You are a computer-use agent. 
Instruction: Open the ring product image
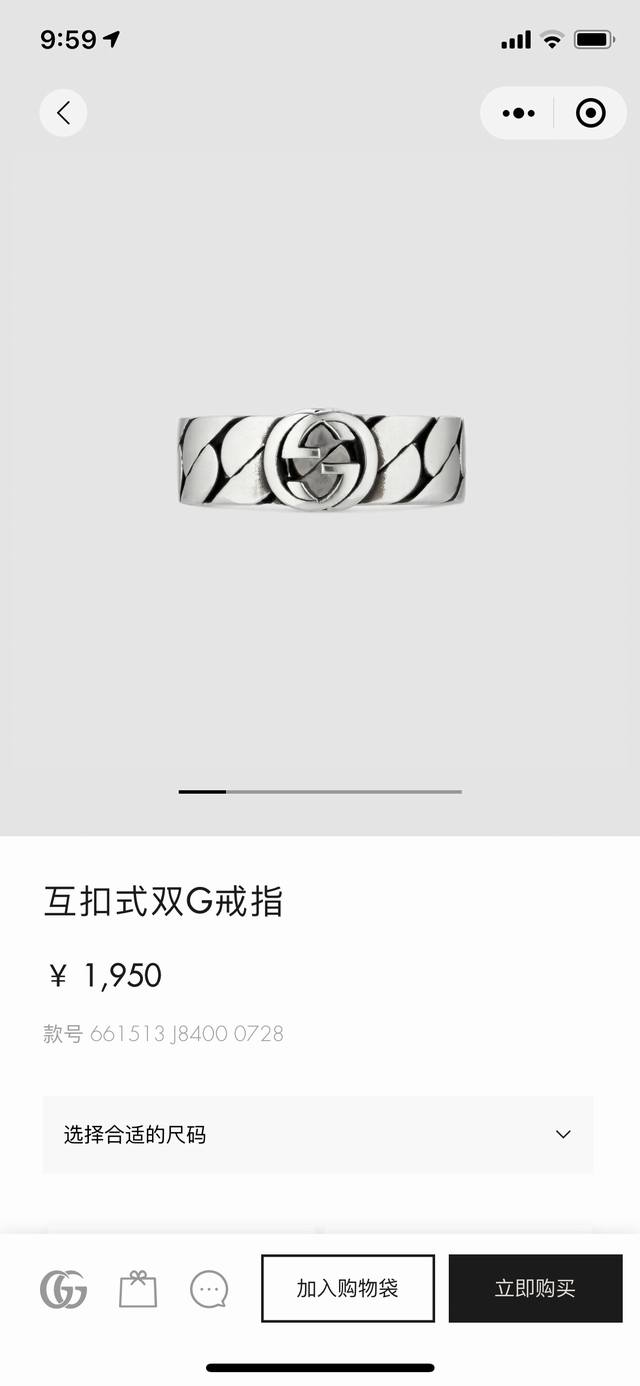click(x=321, y=463)
